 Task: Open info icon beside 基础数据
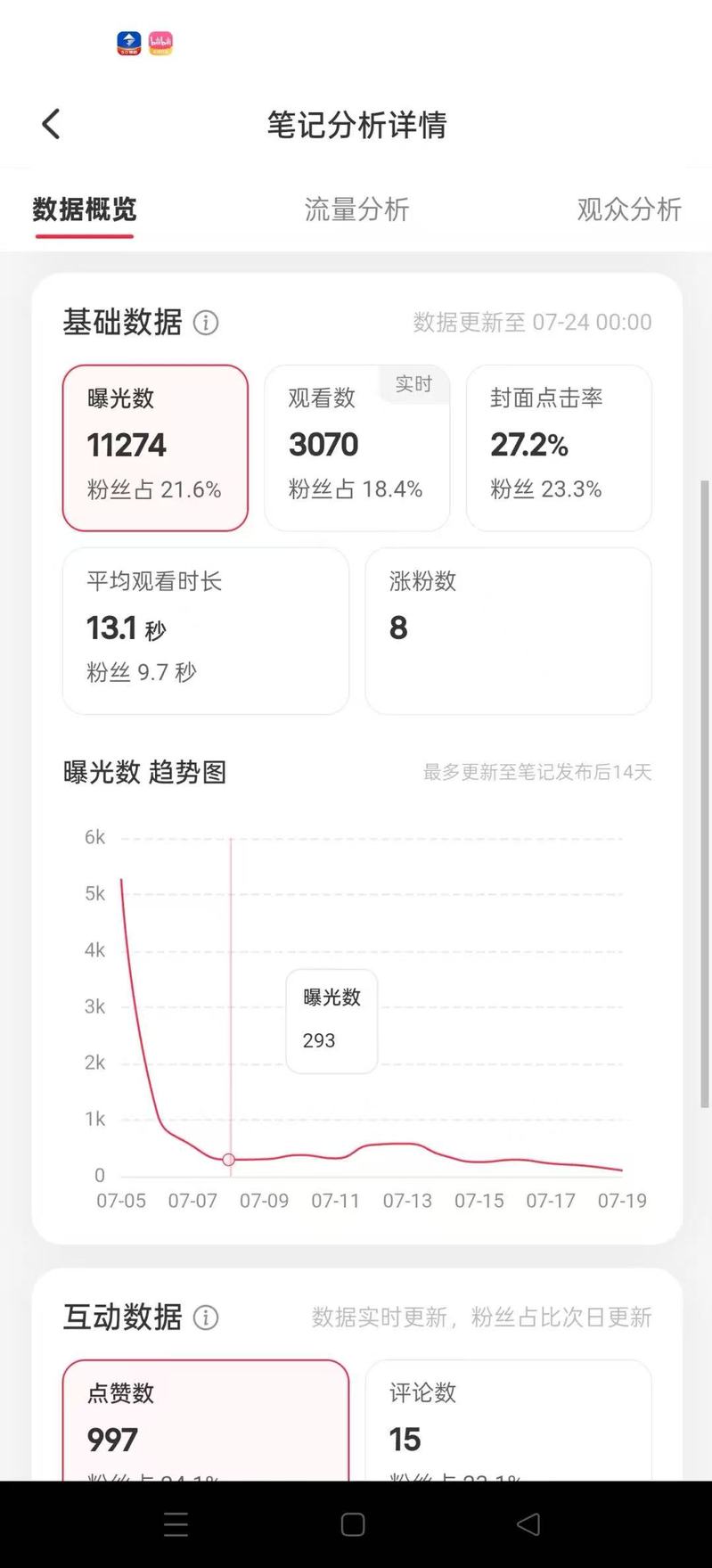[206, 323]
